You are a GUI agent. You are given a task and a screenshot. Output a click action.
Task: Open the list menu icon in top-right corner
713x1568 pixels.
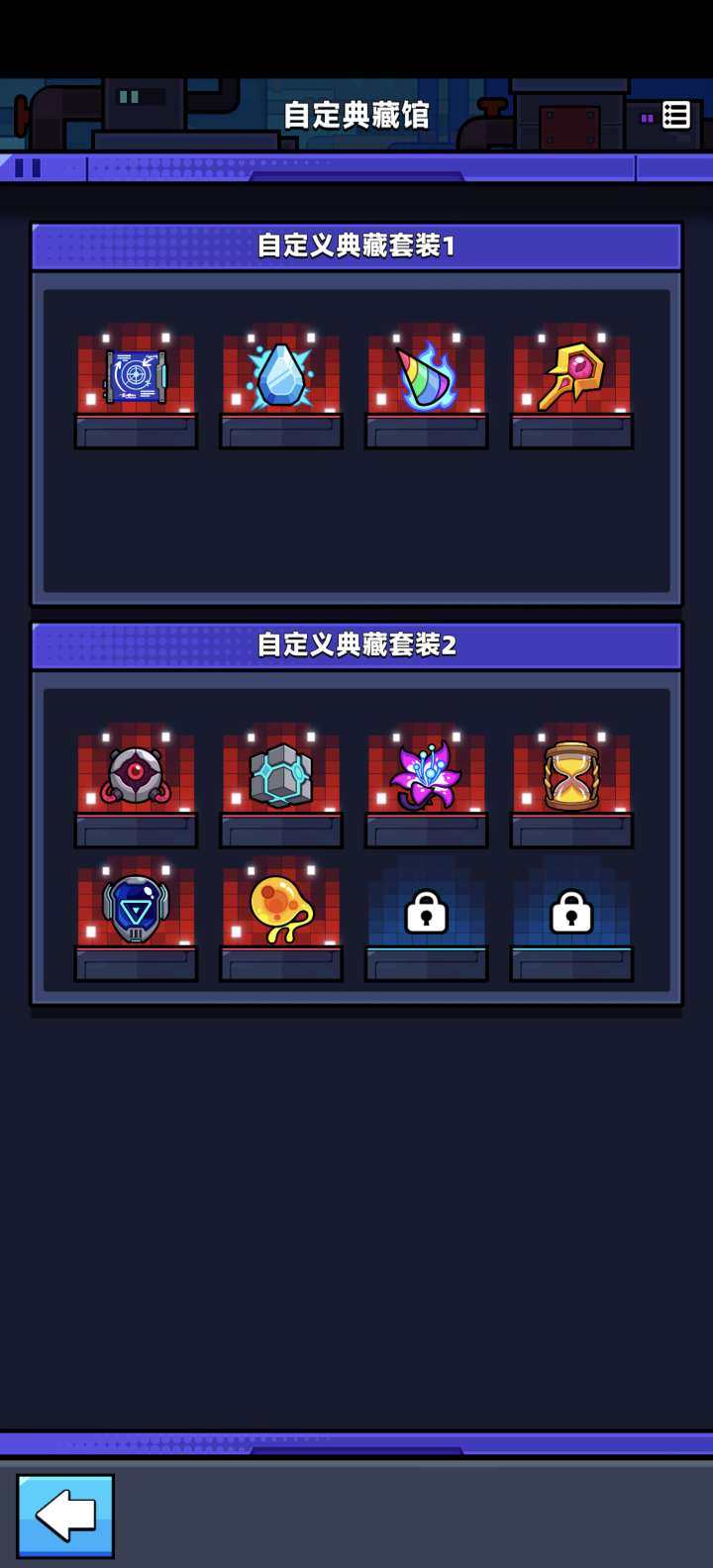click(676, 116)
